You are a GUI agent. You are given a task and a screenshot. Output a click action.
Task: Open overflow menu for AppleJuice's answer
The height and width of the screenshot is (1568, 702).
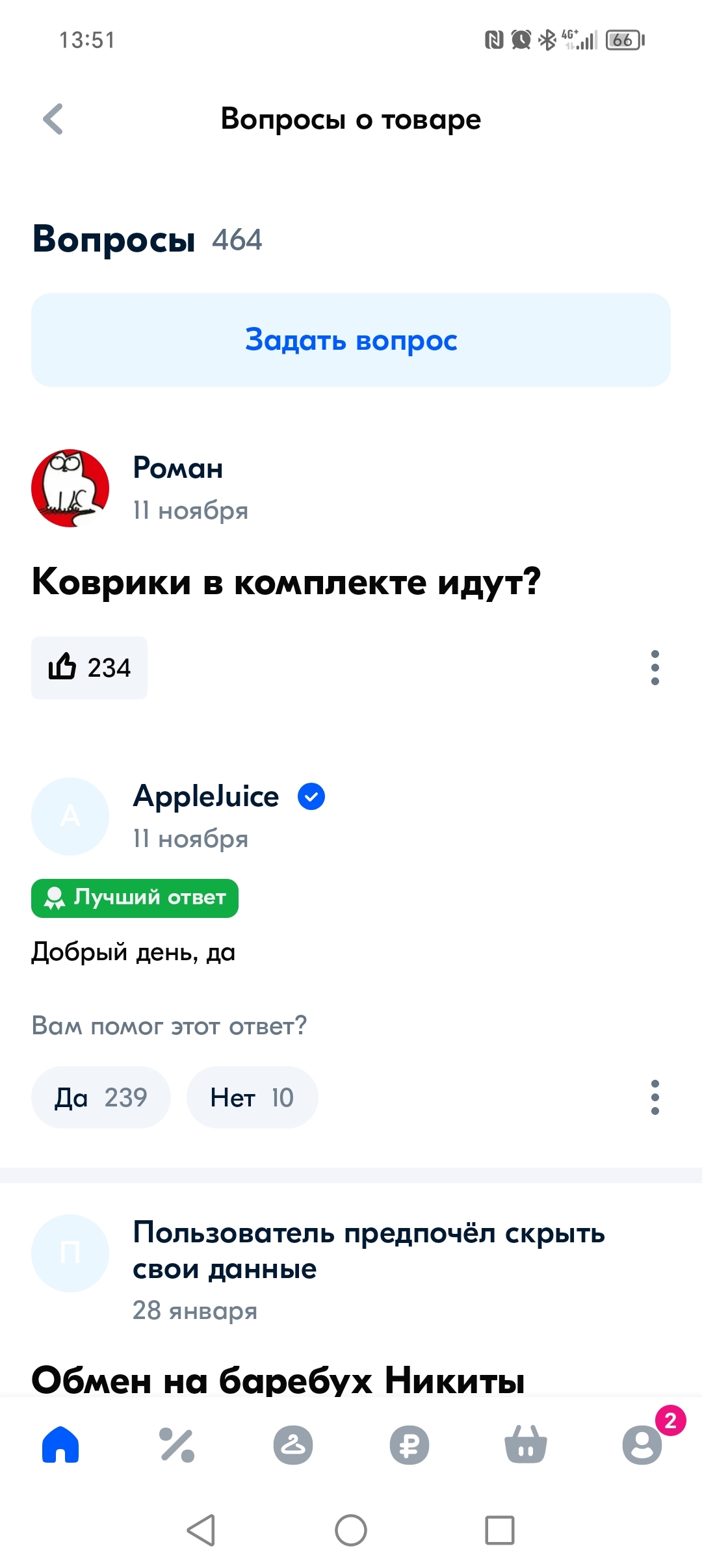point(655,1097)
